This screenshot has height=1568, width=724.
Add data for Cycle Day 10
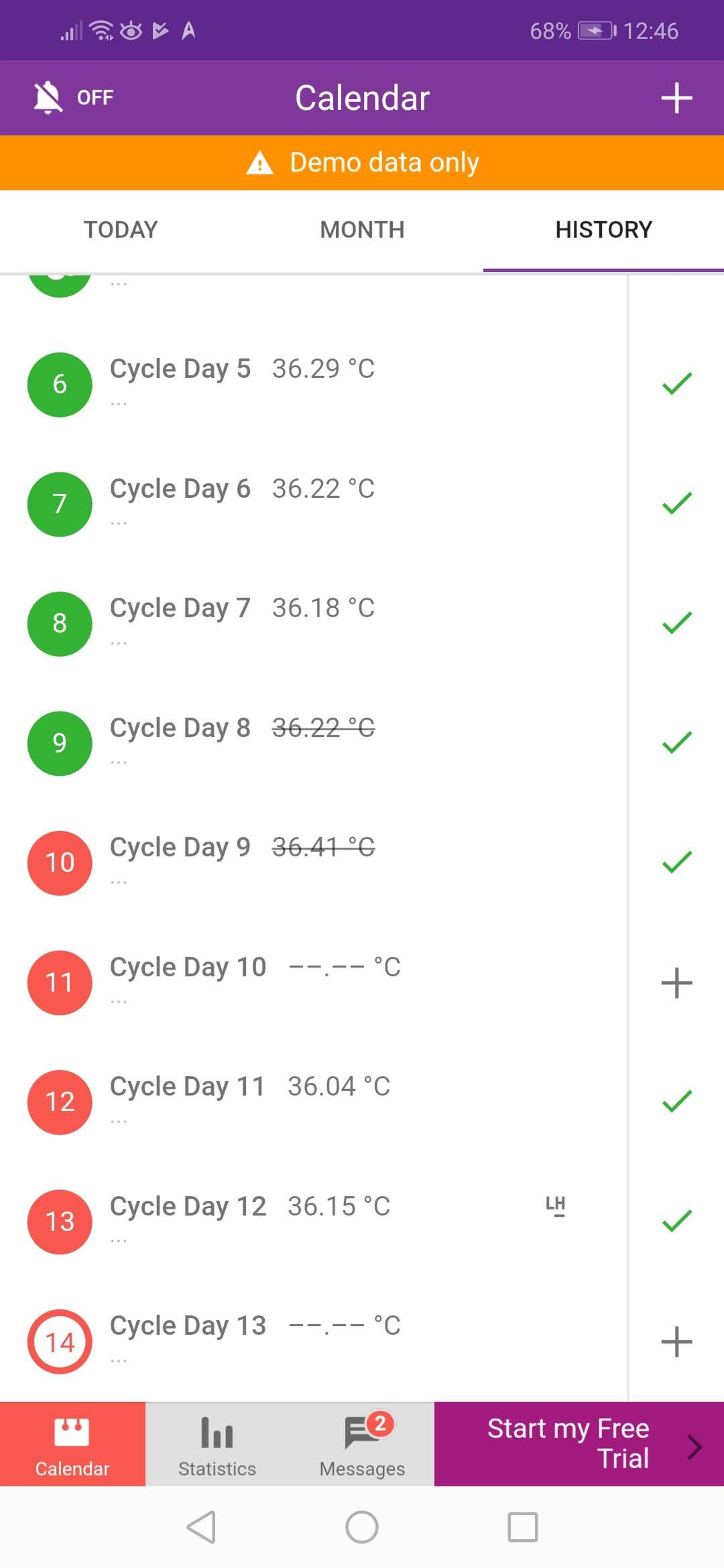coord(676,982)
